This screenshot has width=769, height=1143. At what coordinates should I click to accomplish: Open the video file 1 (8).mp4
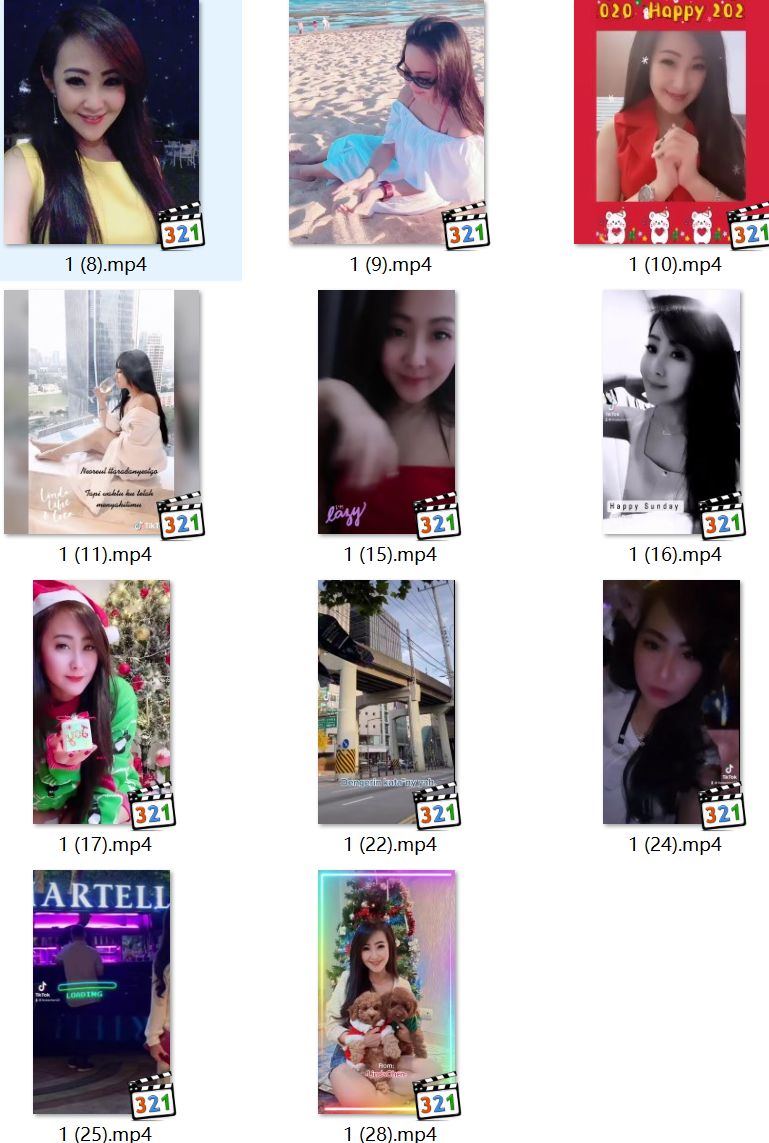[102, 122]
